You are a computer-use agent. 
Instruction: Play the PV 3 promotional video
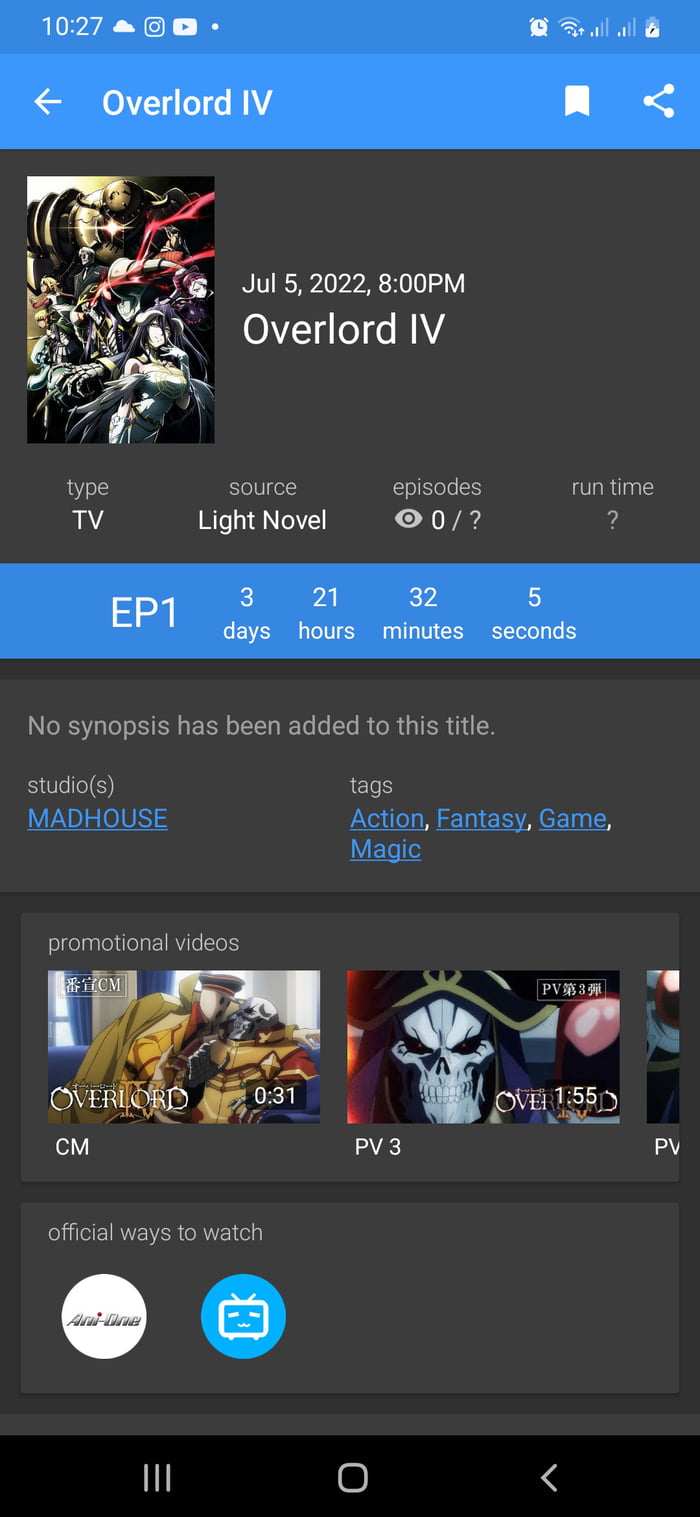[483, 1047]
